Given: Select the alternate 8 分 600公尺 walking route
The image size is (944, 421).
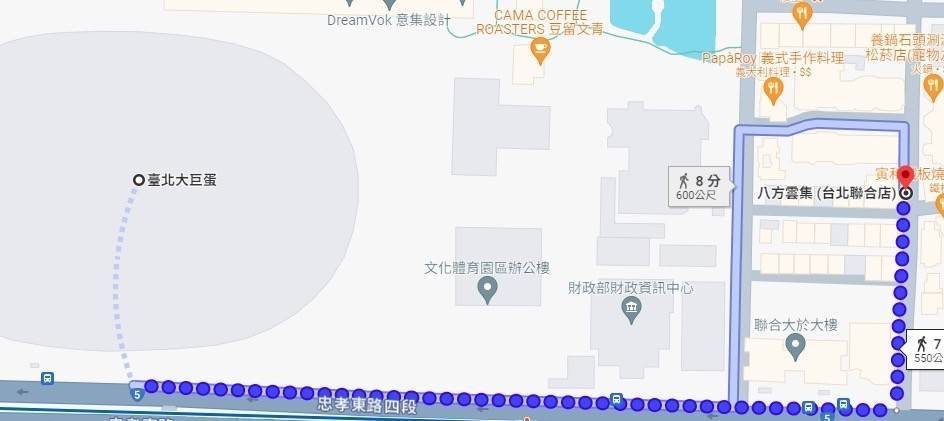Looking at the screenshot, I should click(698, 187).
